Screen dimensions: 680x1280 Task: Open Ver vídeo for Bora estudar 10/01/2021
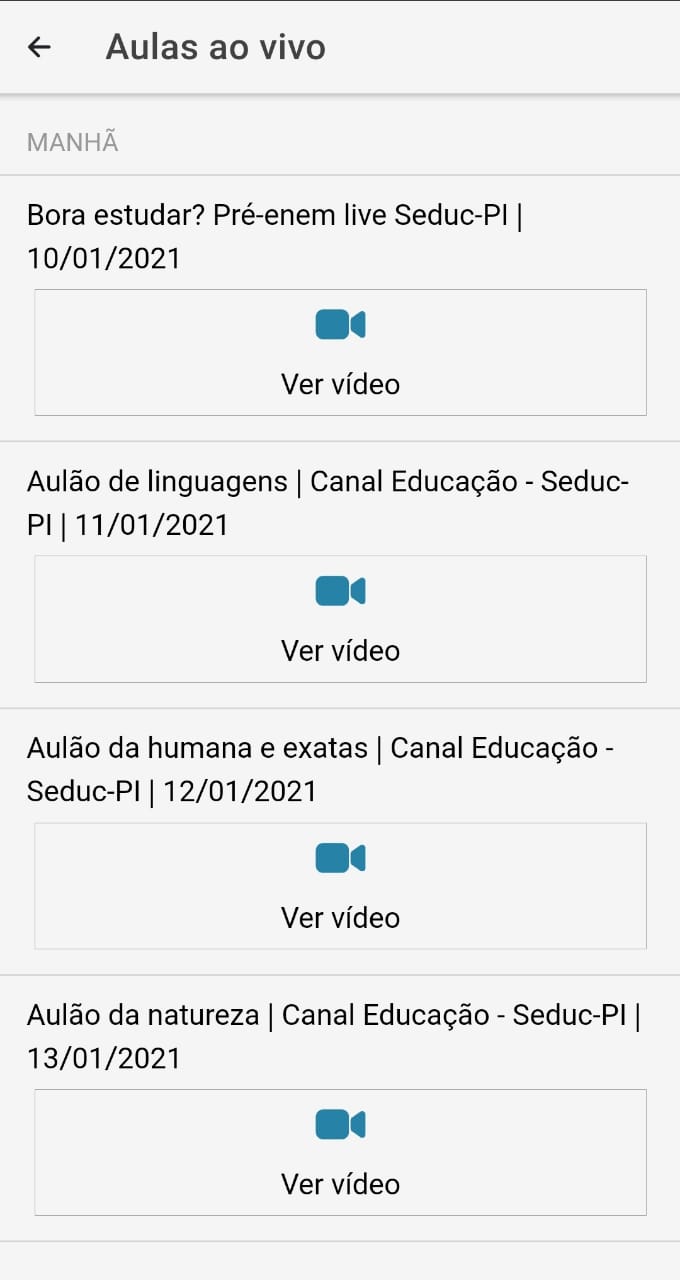point(340,352)
